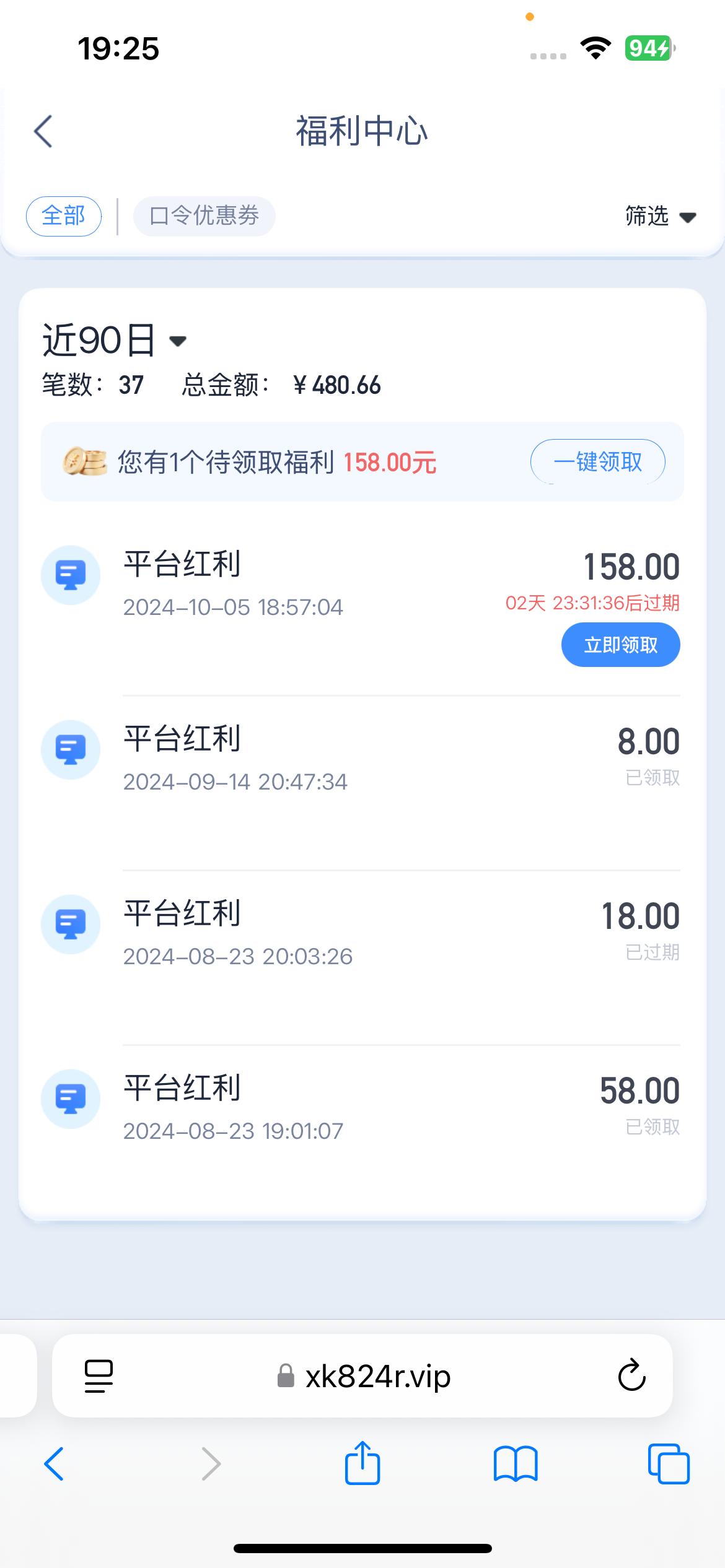Switch to 口令优惠券 tab
Image resolution: width=725 pixels, height=1568 pixels.
204,216
